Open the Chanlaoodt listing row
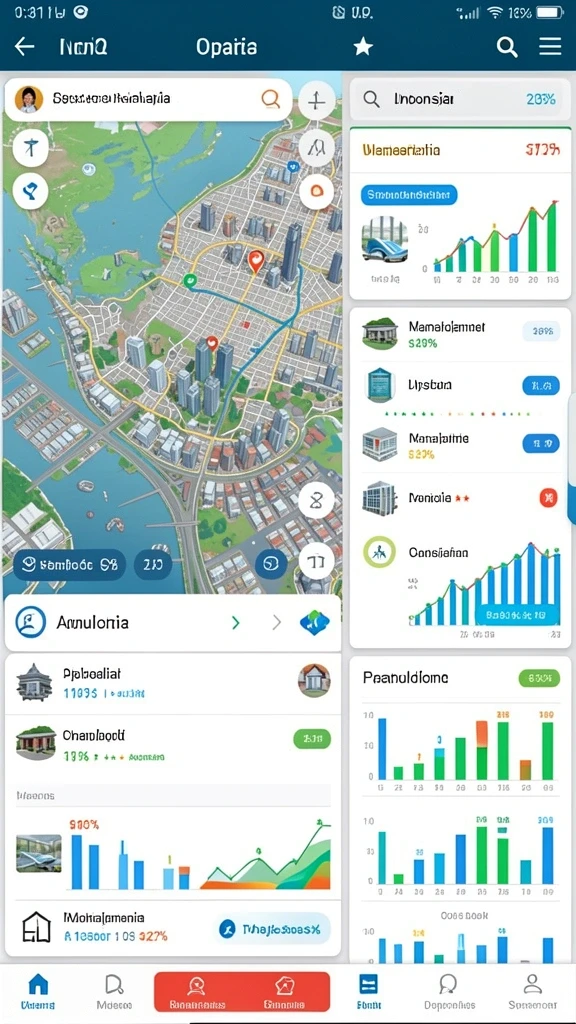 point(172,744)
